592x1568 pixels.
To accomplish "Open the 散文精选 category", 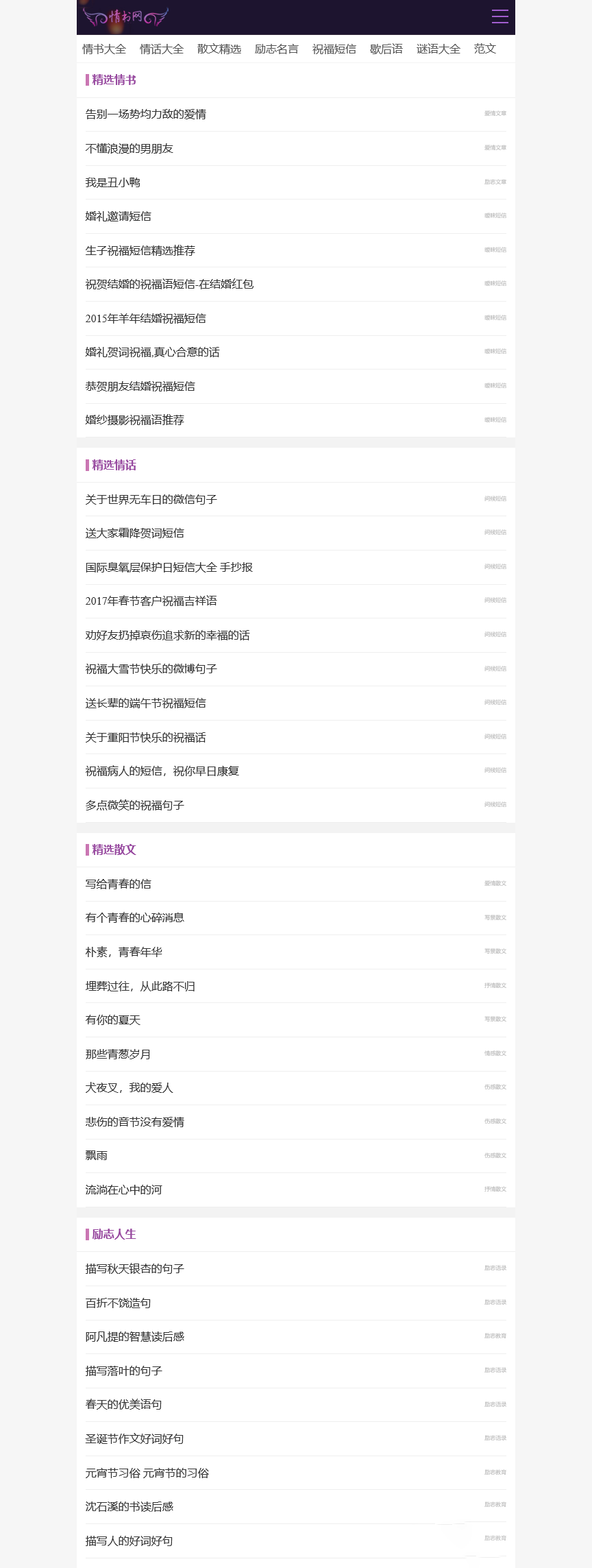I will (219, 49).
